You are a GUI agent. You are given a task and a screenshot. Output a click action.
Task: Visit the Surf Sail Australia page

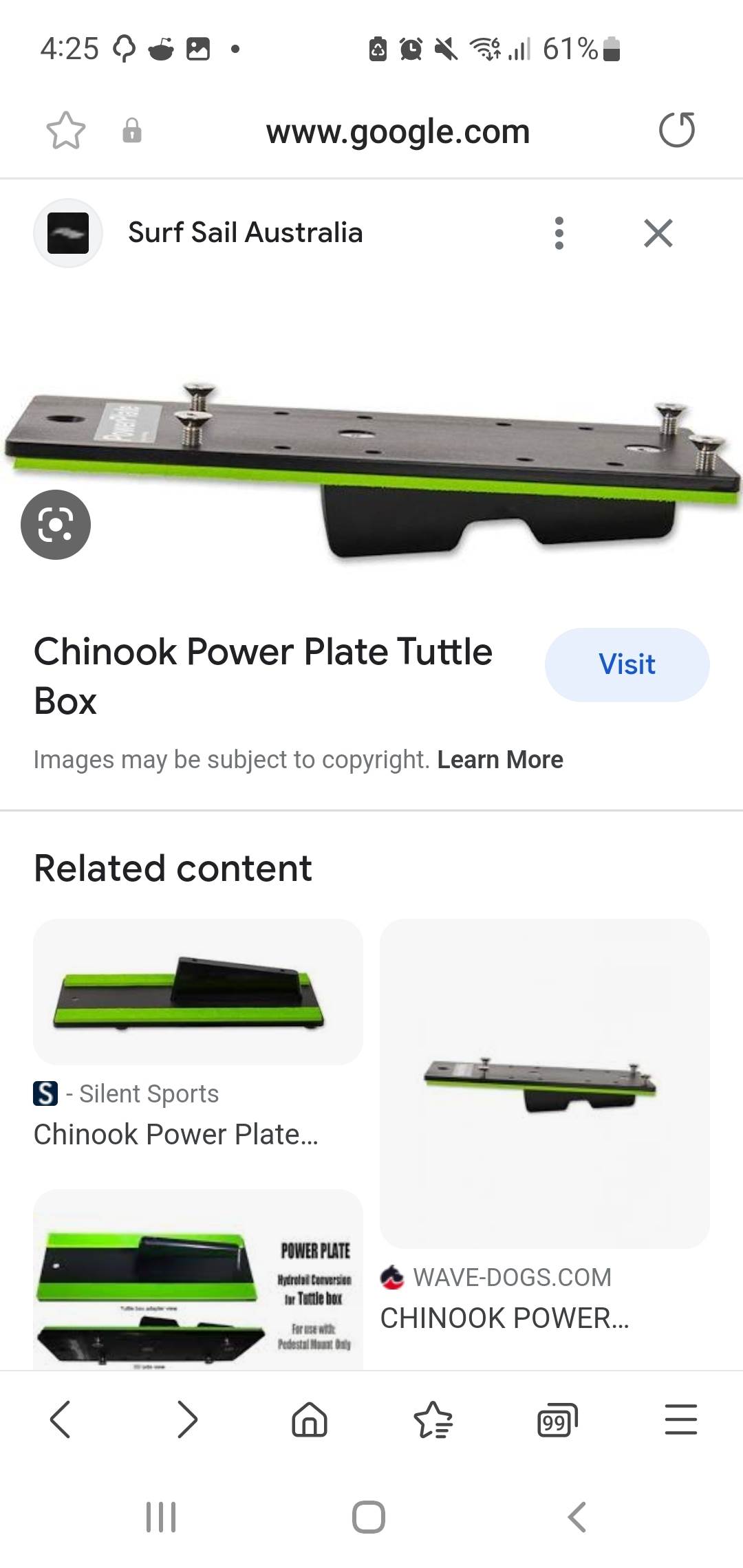click(x=627, y=665)
